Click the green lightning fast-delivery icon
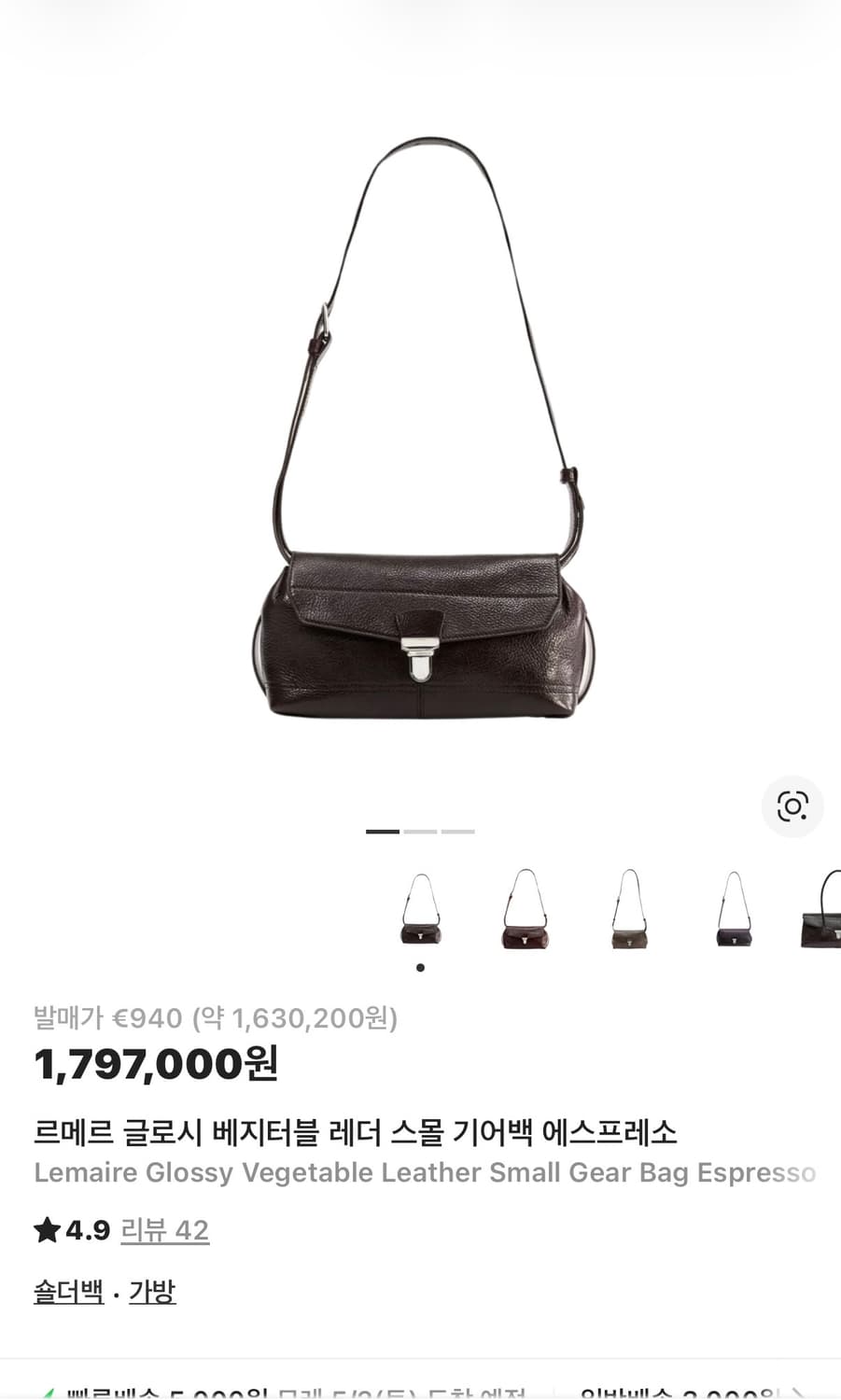 click(x=49, y=1393)
